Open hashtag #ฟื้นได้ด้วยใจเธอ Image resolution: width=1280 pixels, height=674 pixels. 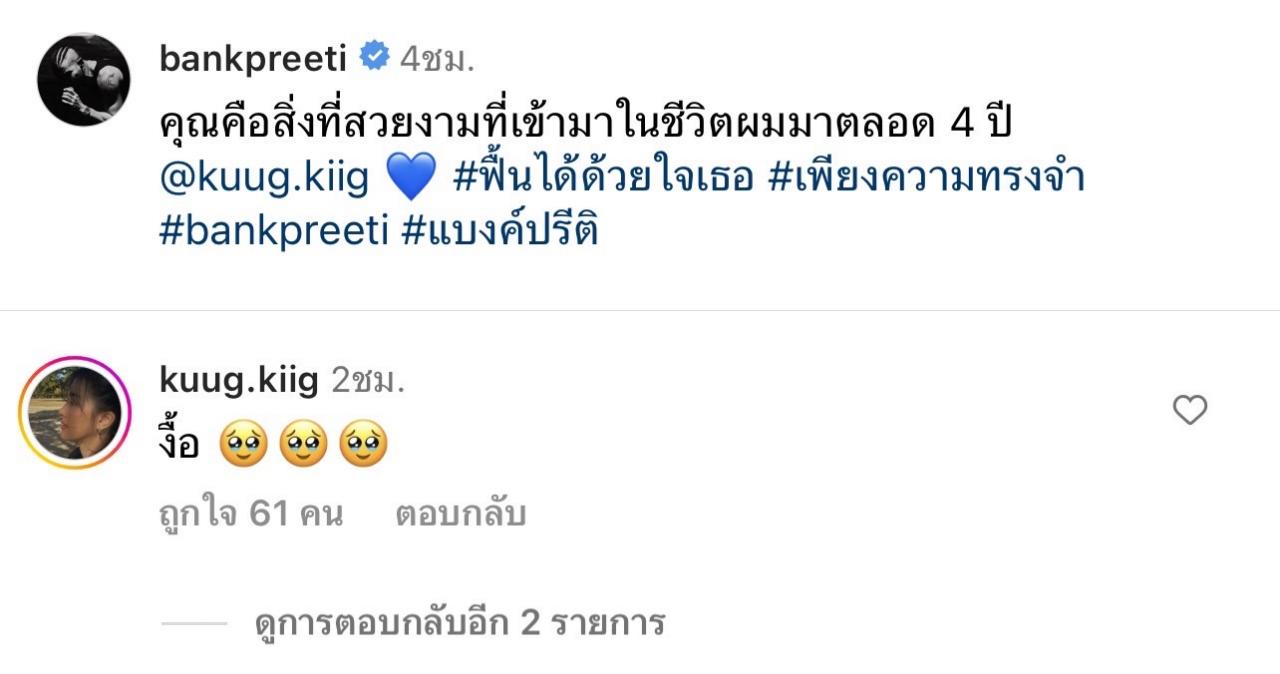pos(602,179)
